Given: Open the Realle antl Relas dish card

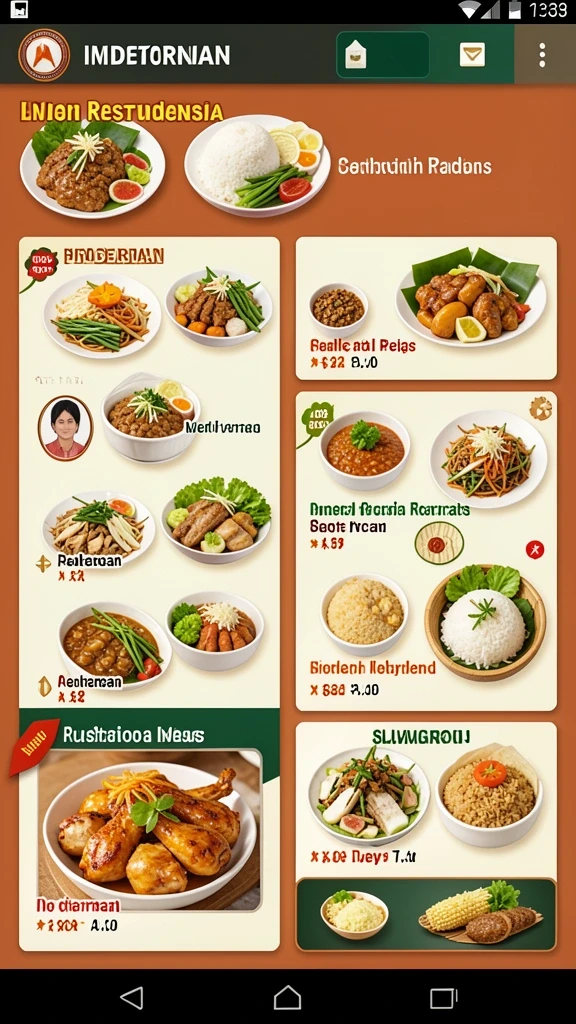Looking at the screenshot, I should (x=426, y=308).
